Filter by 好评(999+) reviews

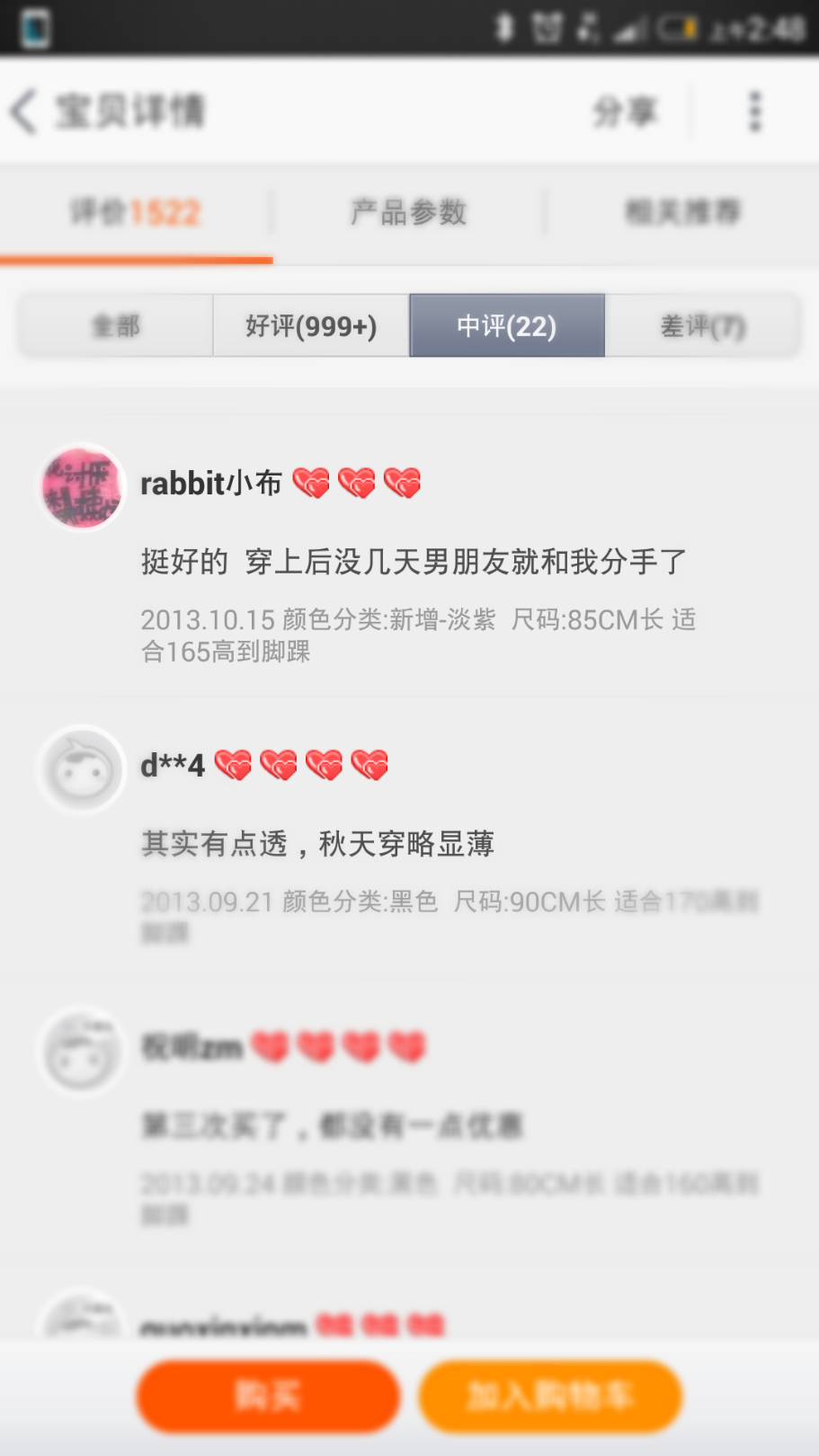click(x=311, y=325)
